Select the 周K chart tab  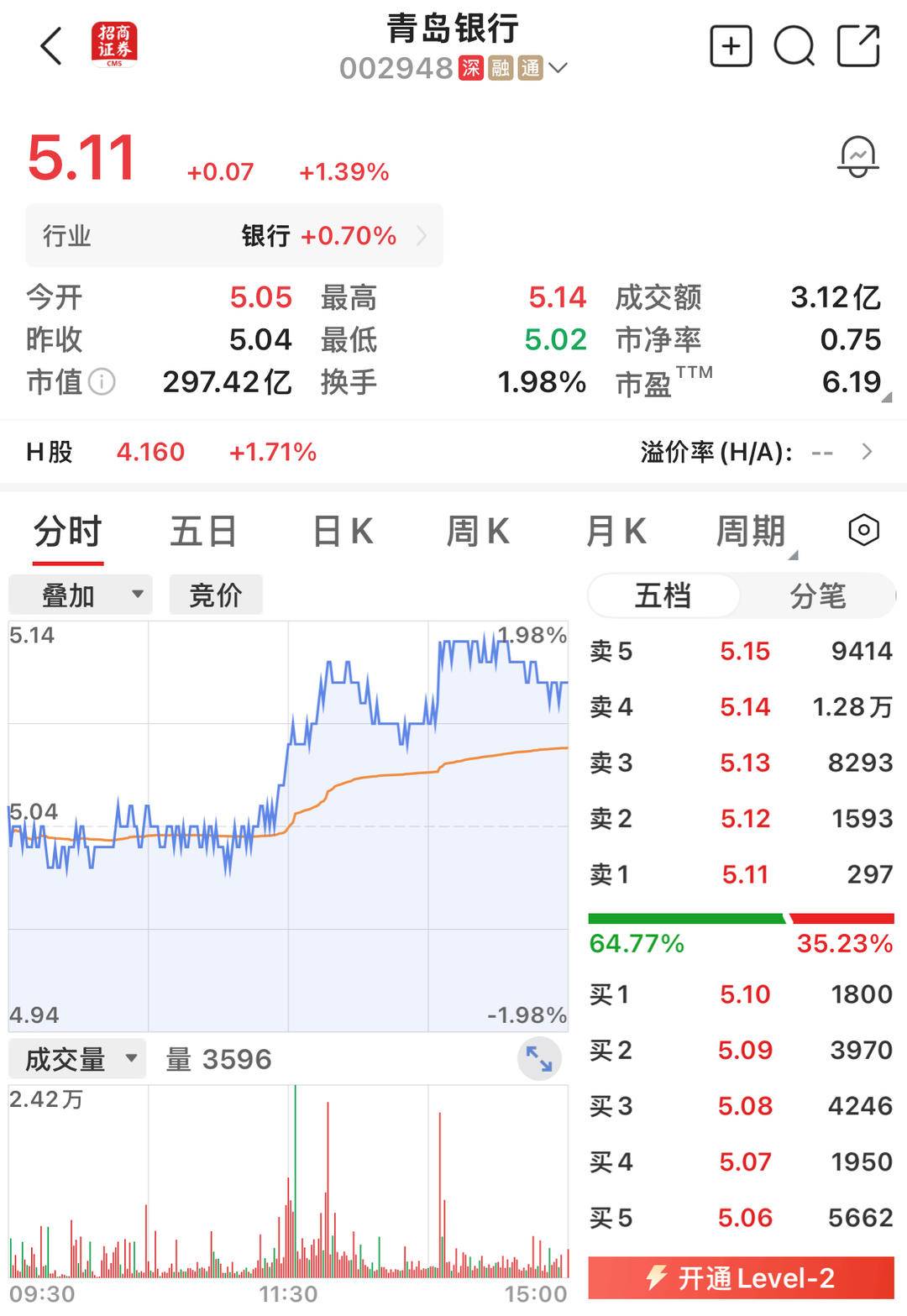[477, 532]
